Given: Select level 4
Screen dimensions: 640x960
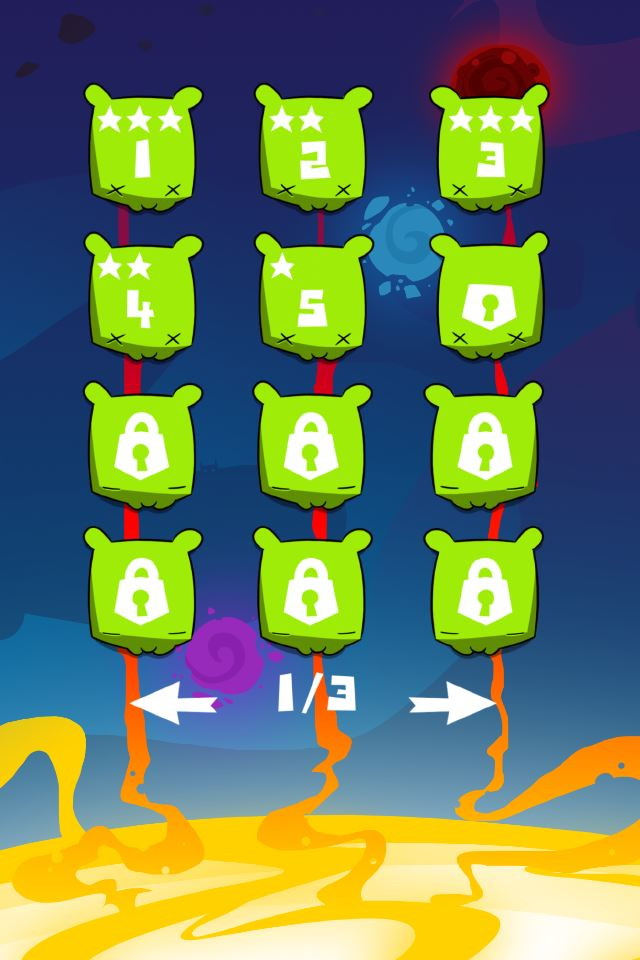Looking at the screenshot, I should (x=141, y=298).
